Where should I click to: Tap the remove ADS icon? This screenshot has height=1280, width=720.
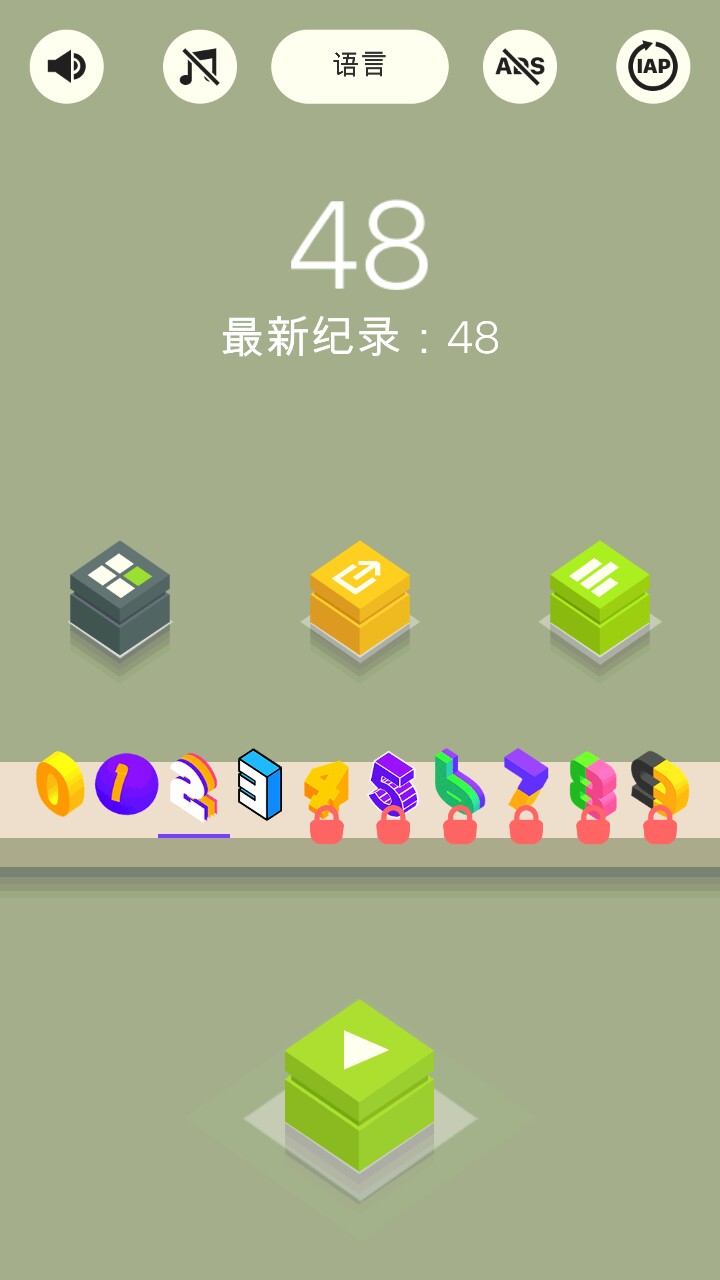(x=520, y=66)
